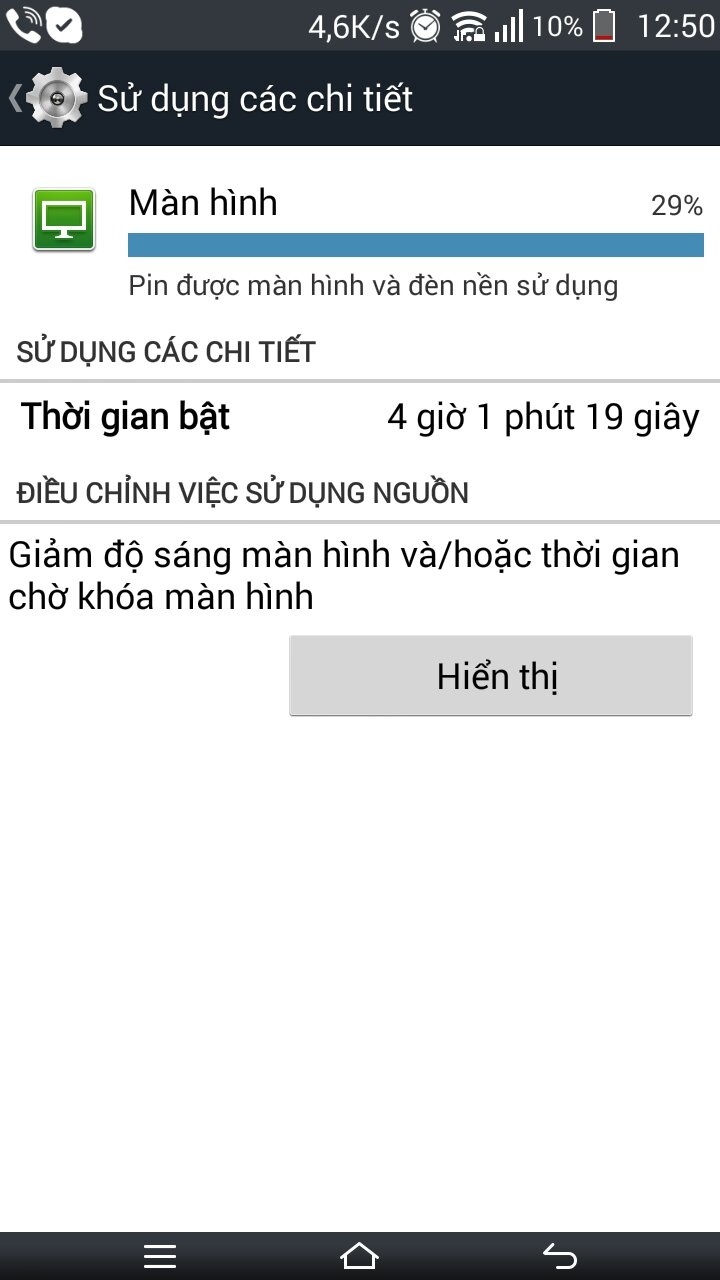This screenshot has height=1280, width=720.
Task: Open the system menu button
Action: point(160,1256)
